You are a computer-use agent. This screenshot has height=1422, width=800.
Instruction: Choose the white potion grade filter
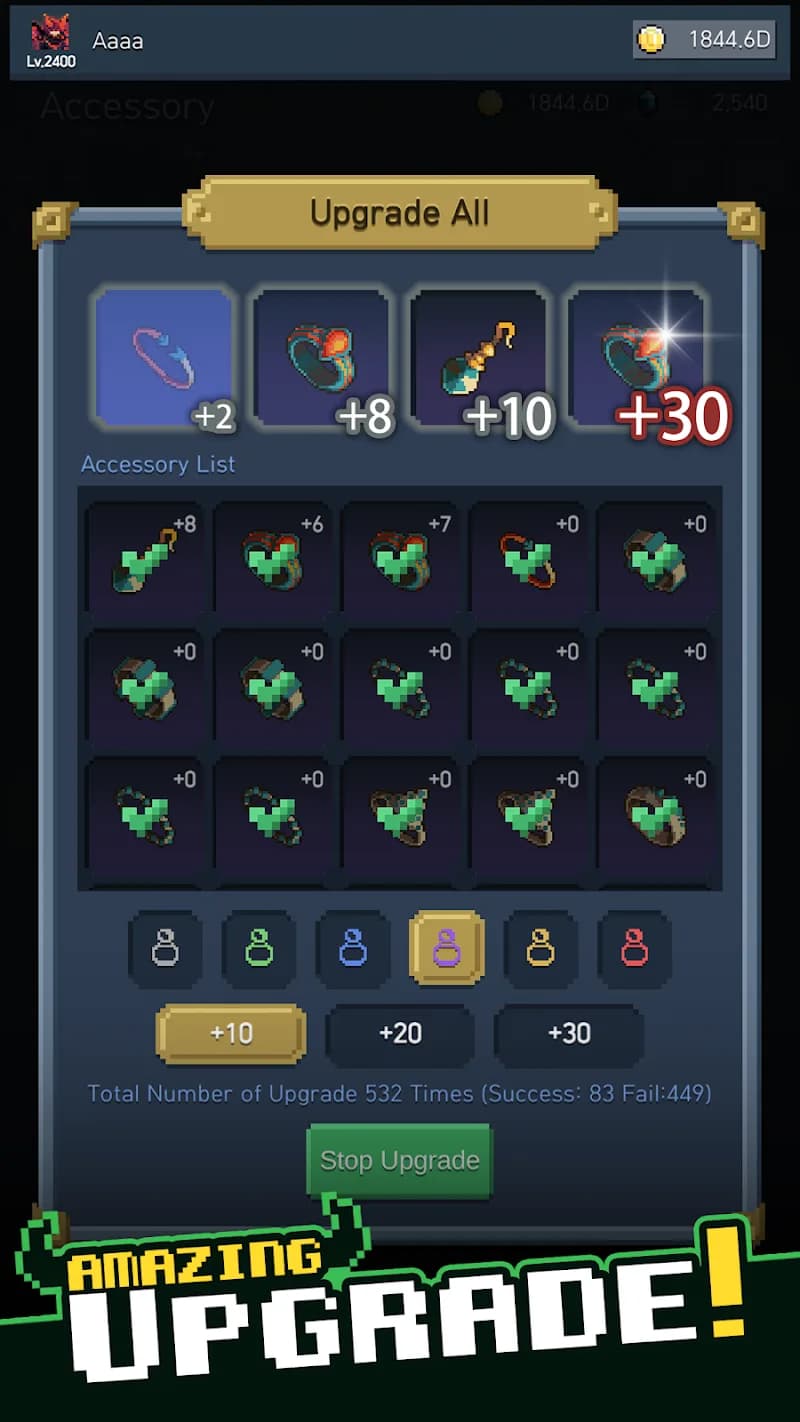(165, 947)
